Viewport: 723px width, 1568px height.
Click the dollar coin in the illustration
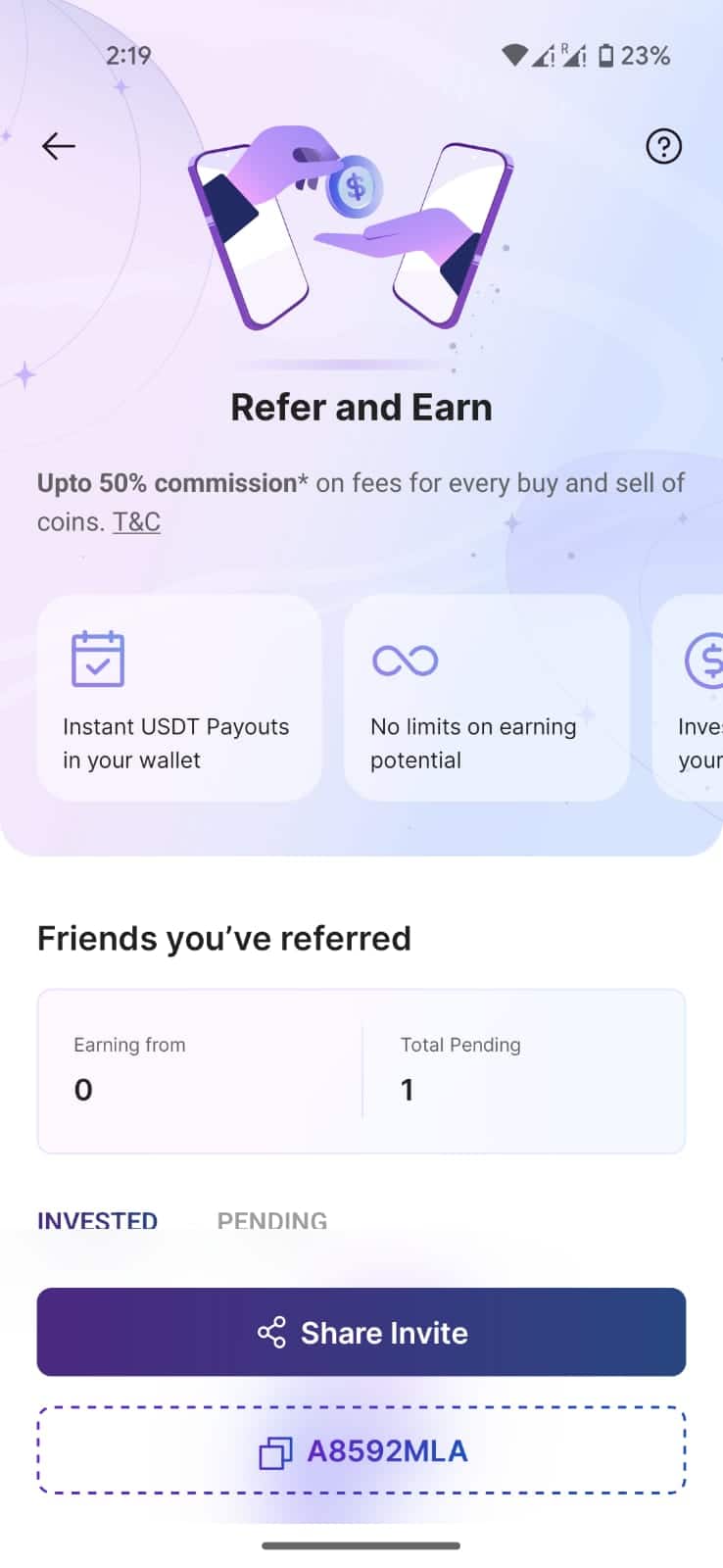pos(355,184)
